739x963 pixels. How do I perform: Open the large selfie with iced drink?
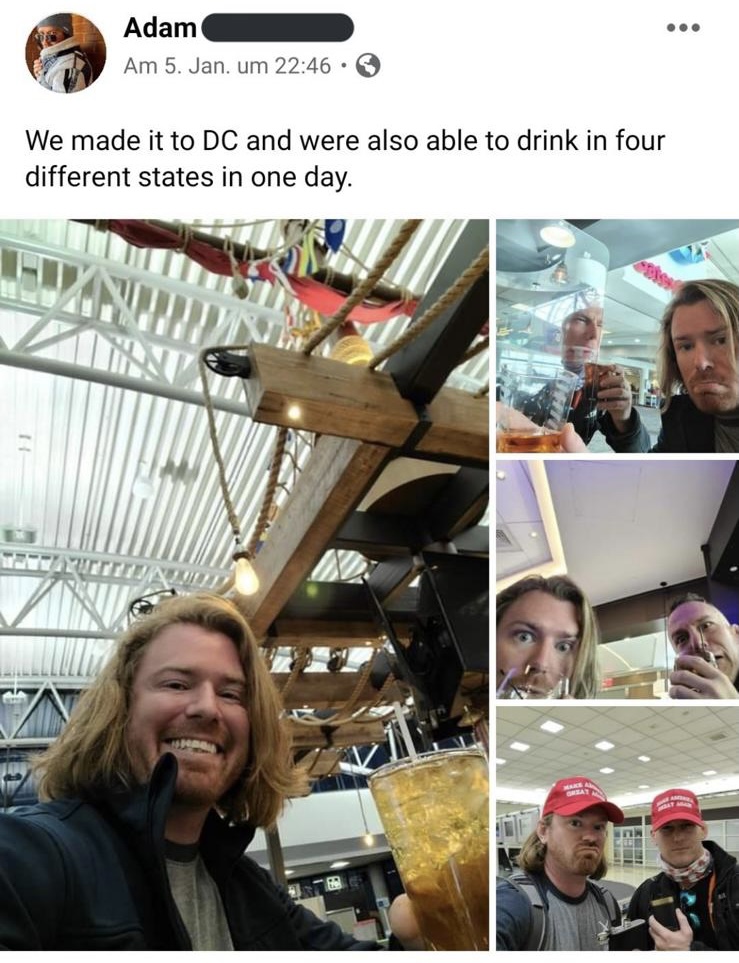click(x=244, y=584)
